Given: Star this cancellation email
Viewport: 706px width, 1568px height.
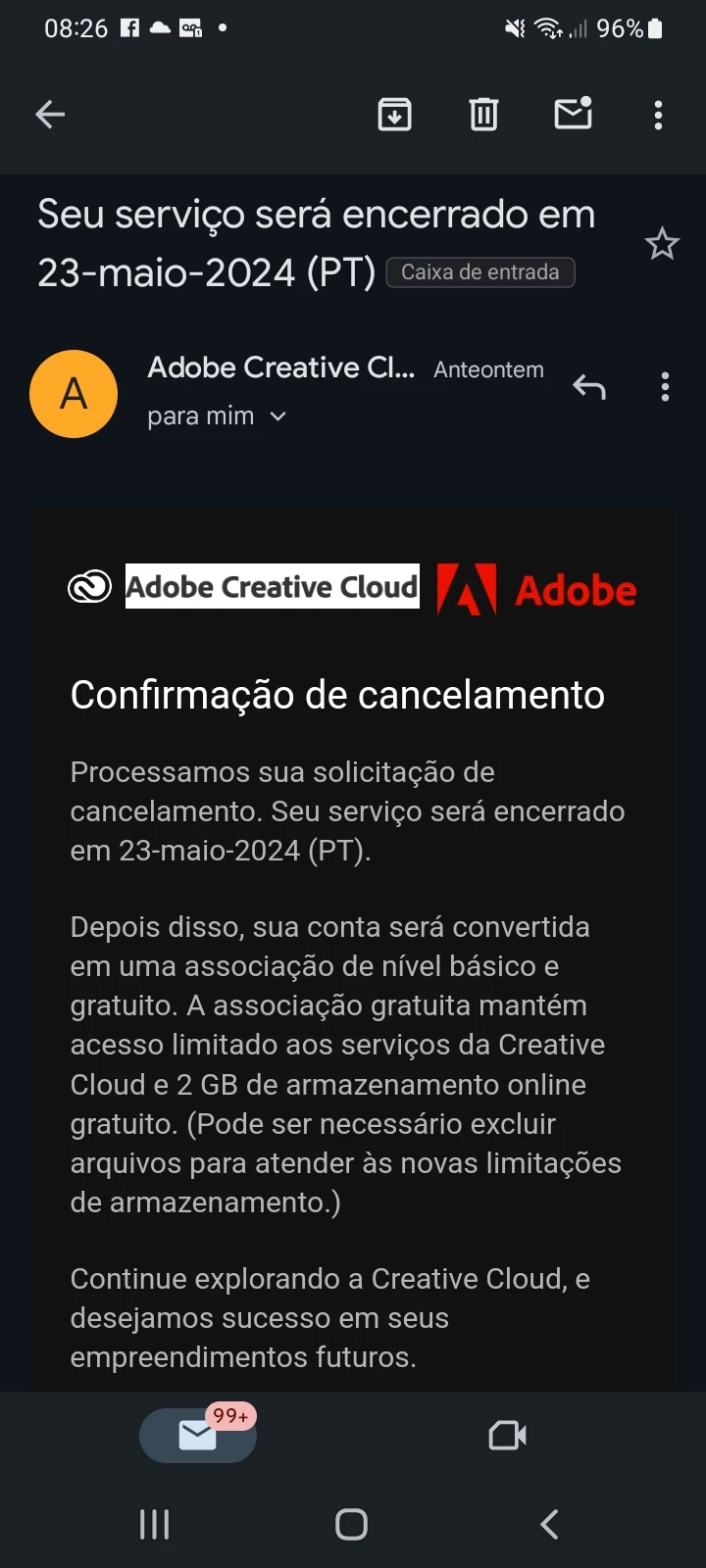Looking at the screenshot, I should [x=662, y=244].
